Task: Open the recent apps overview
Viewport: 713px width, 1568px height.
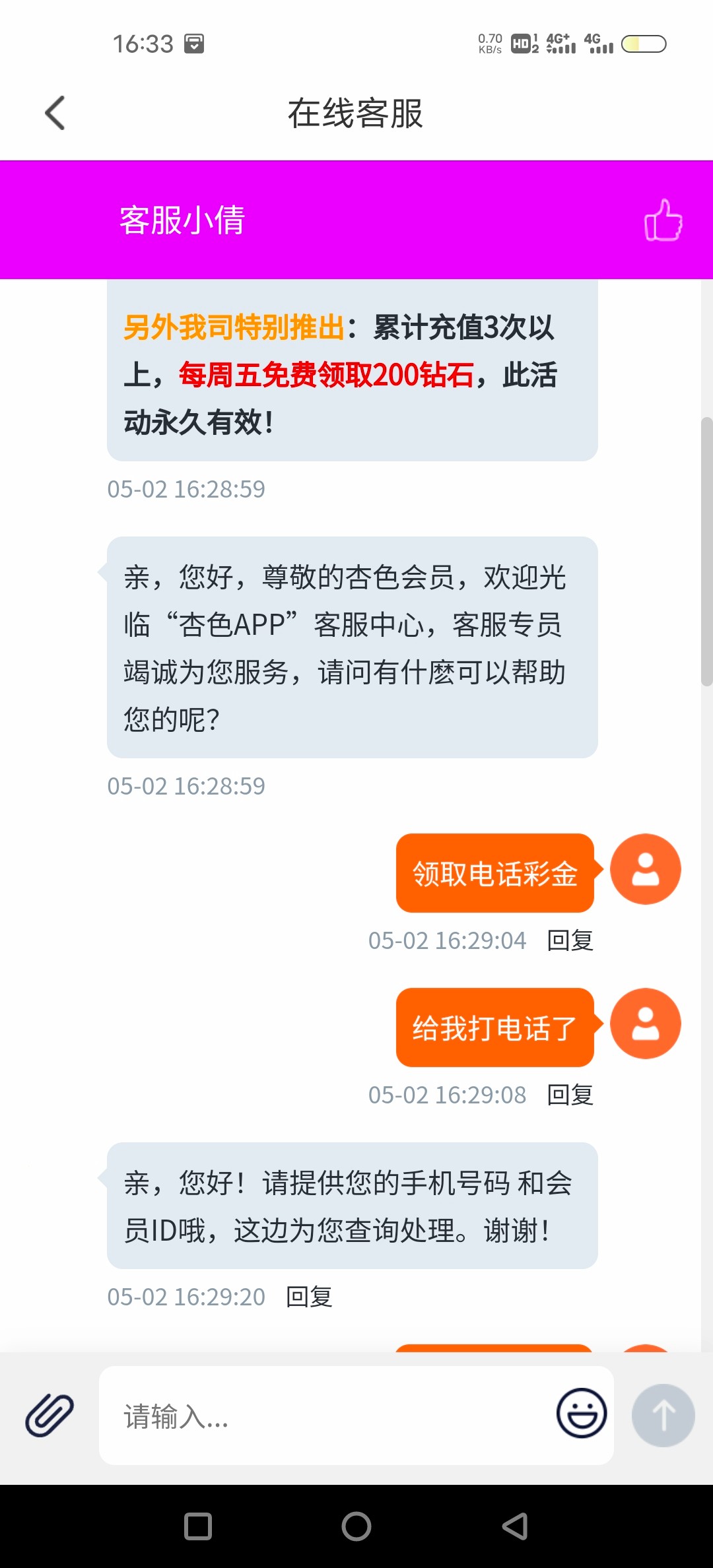Action: point(198,1526)
